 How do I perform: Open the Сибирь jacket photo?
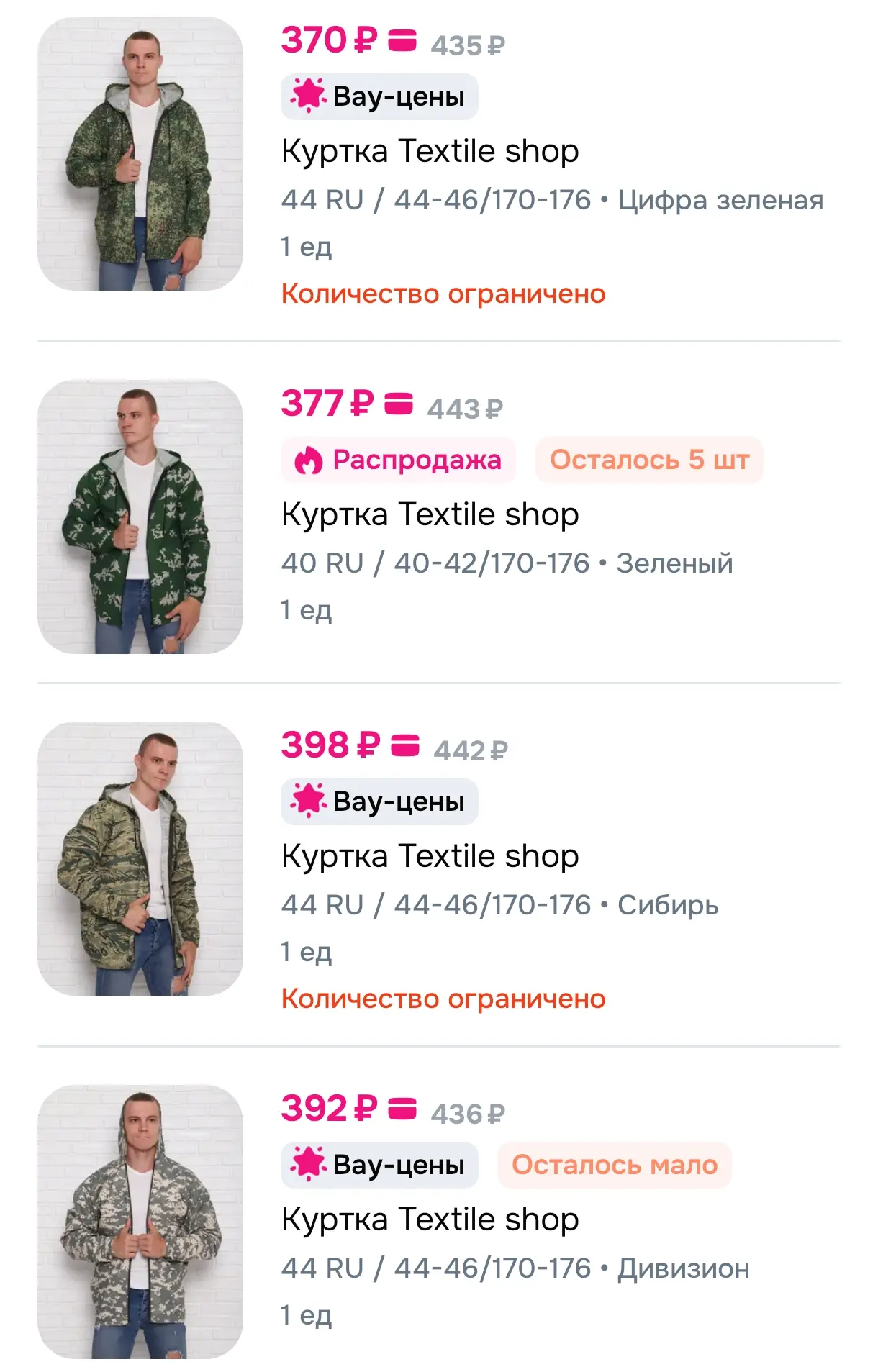140,859
